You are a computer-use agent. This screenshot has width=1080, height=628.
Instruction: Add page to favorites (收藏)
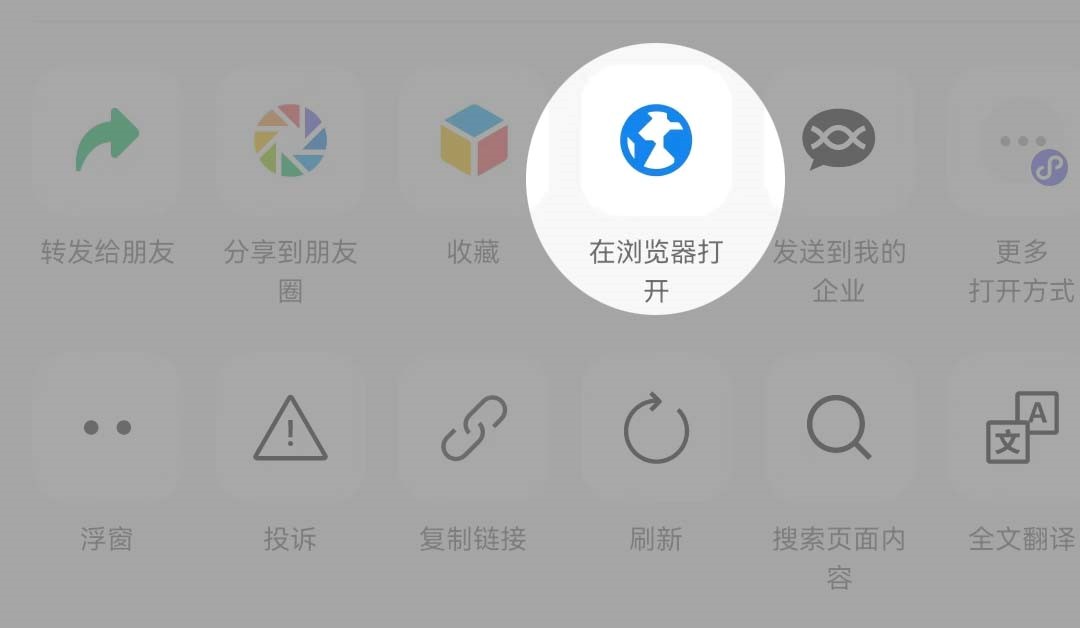(473, 140)
